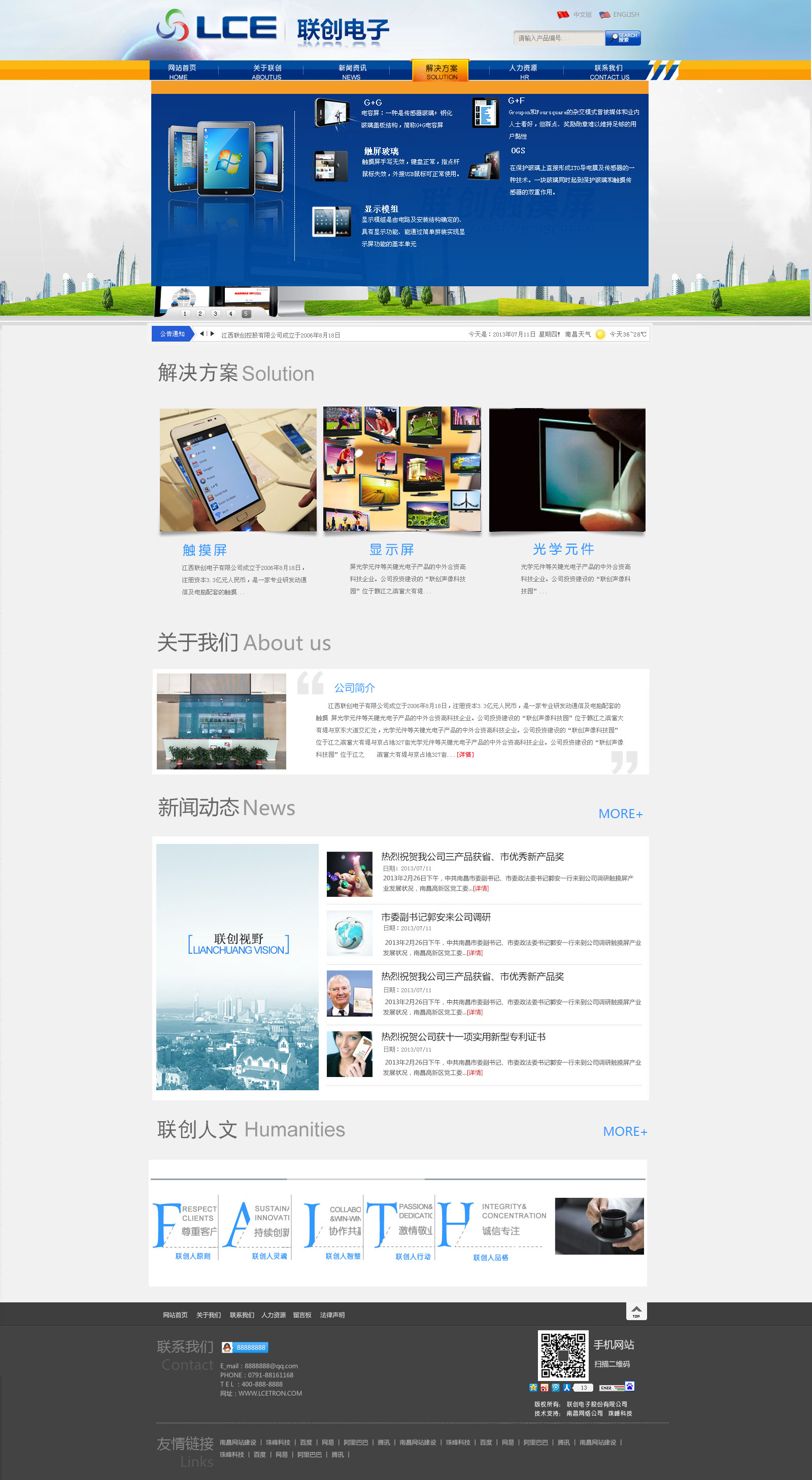Tap the blue SEARCH button
The image size is (812, 1480).
click(x=623, y=39)
